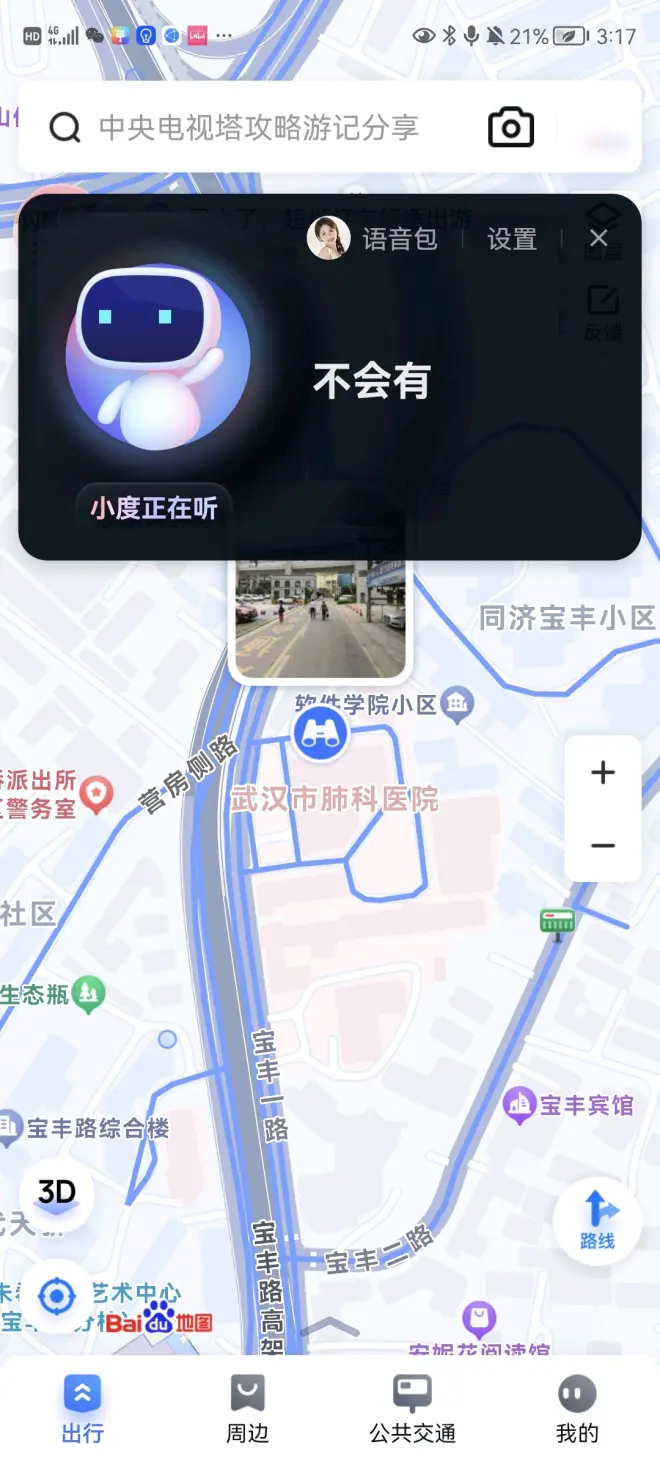Switch to the 周边 tab
The image size is (660, 1467).
coord(247,1408)
